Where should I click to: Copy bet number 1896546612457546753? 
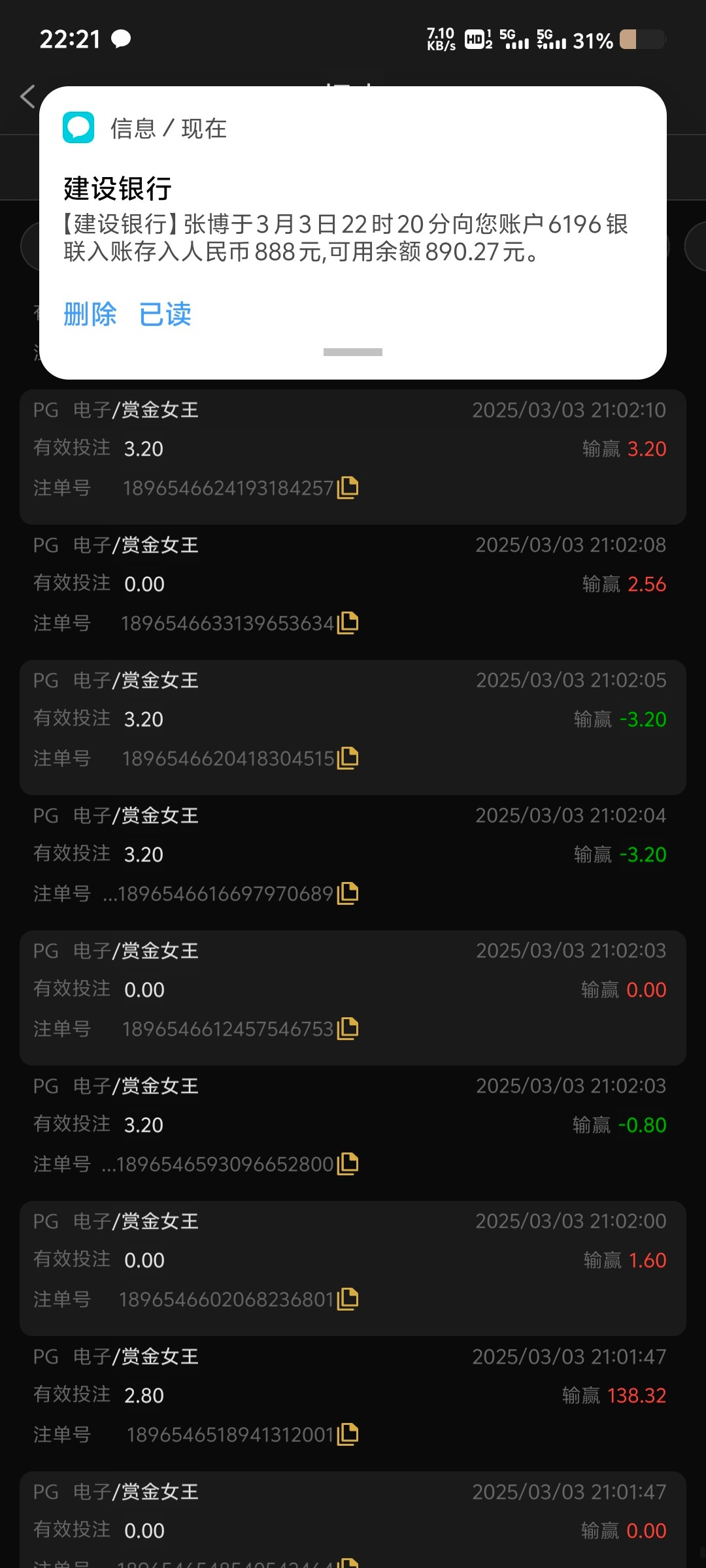pyautogui.click(x=348, y=1029)
